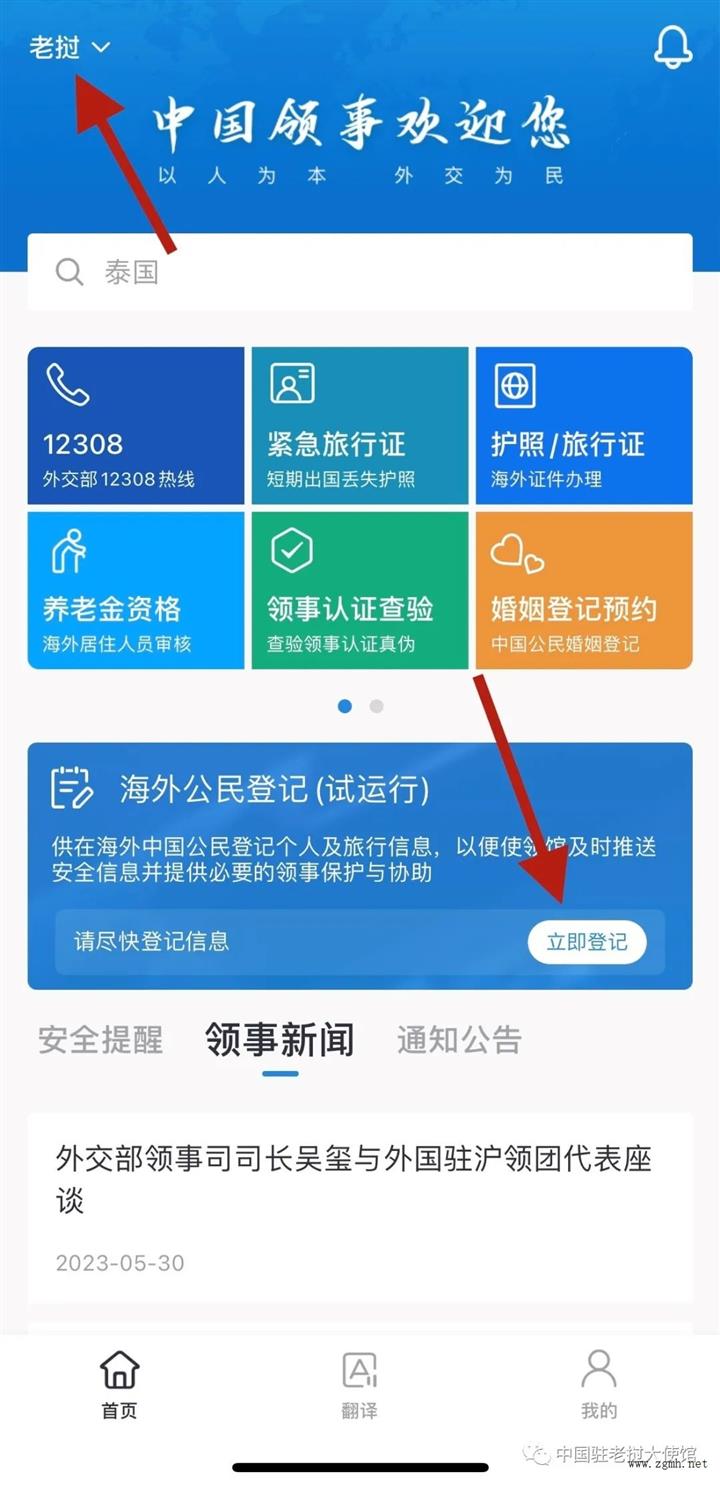Viewport: 720px width, 1486px height.
Task: Tap the search box showing 泰国
Action: [x=360, y=272]
